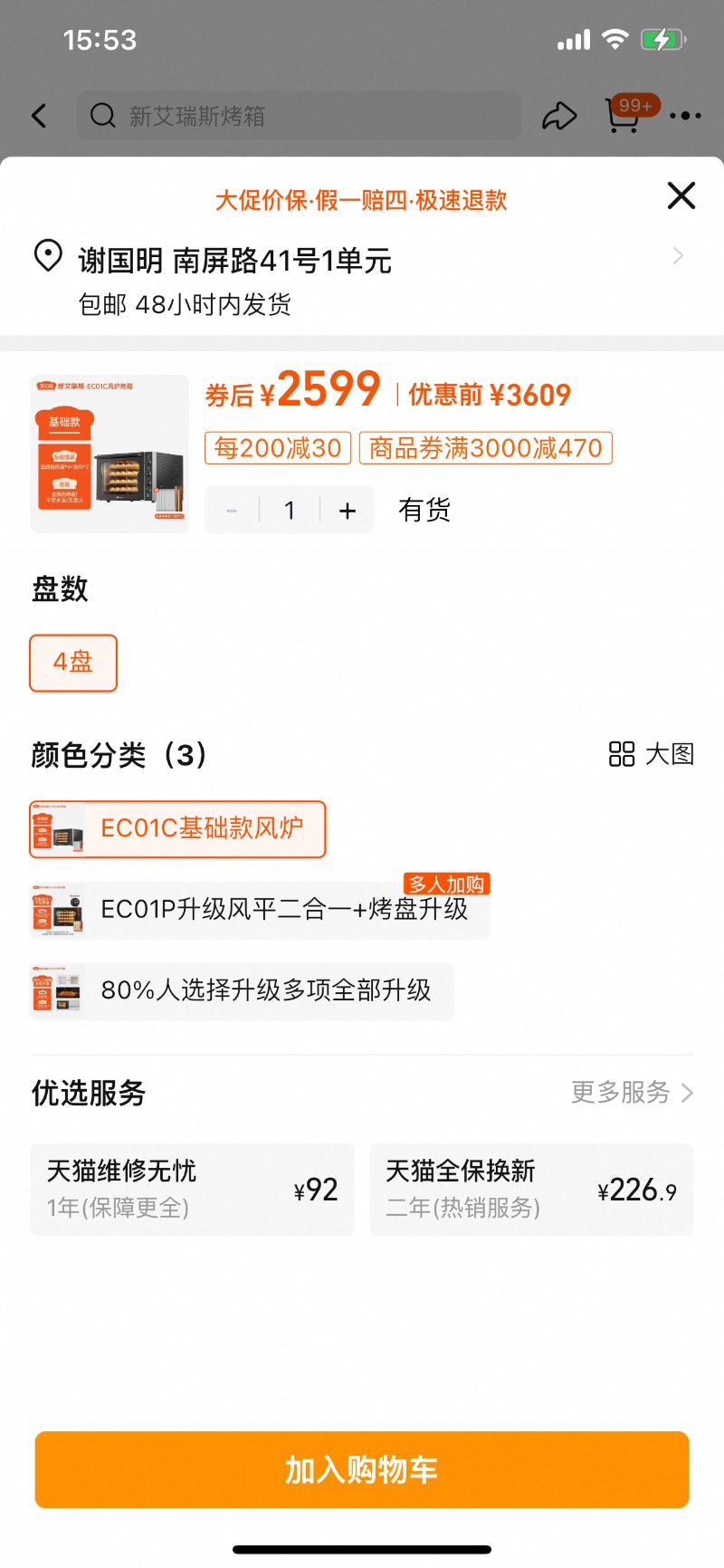Choose EC01P升级风平二合一+烤盘升级 option

[x=260, y=910]
